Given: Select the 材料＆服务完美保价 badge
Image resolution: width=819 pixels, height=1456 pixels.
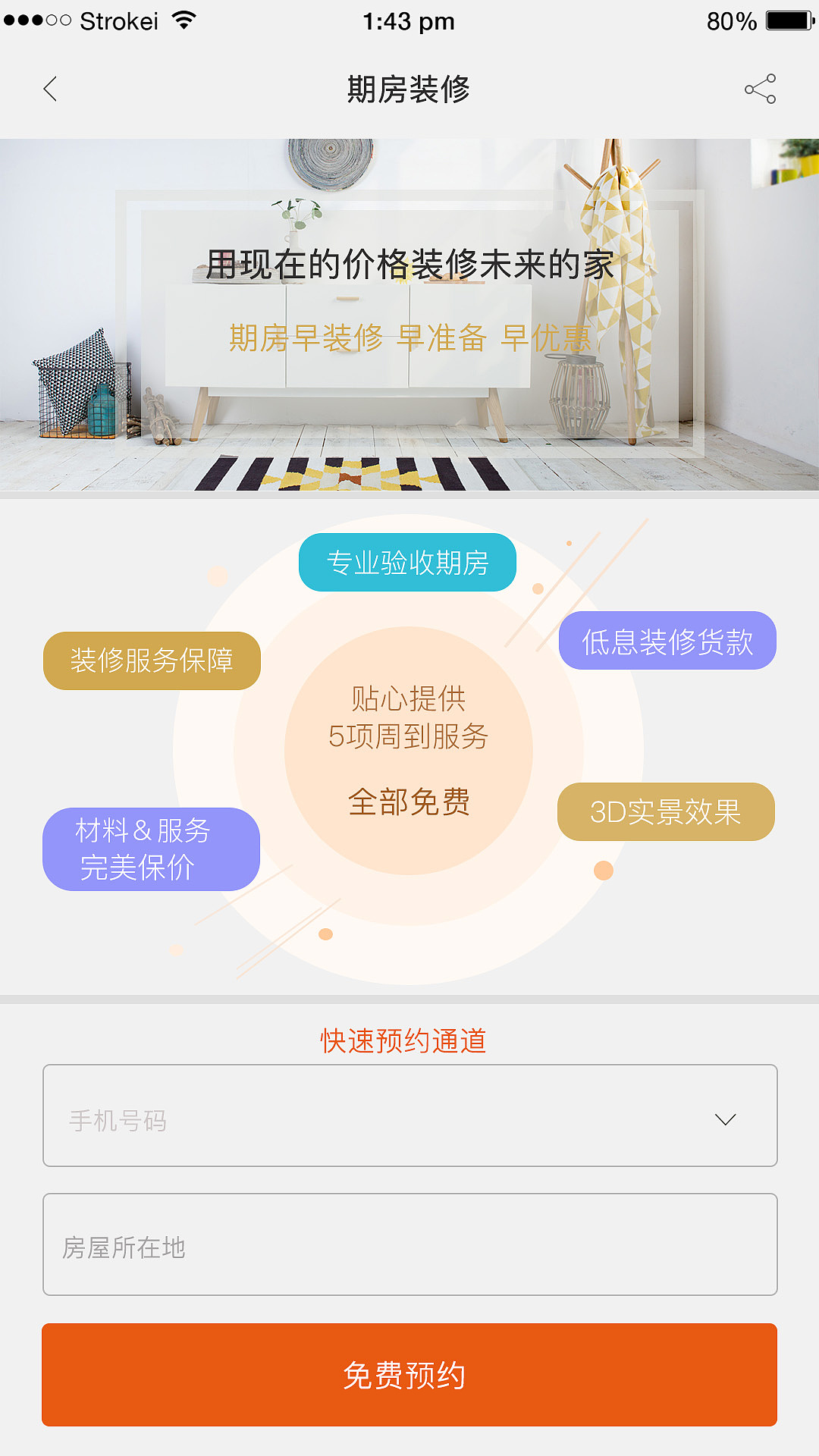Looking at the screenshot, I should pos(150,849).
